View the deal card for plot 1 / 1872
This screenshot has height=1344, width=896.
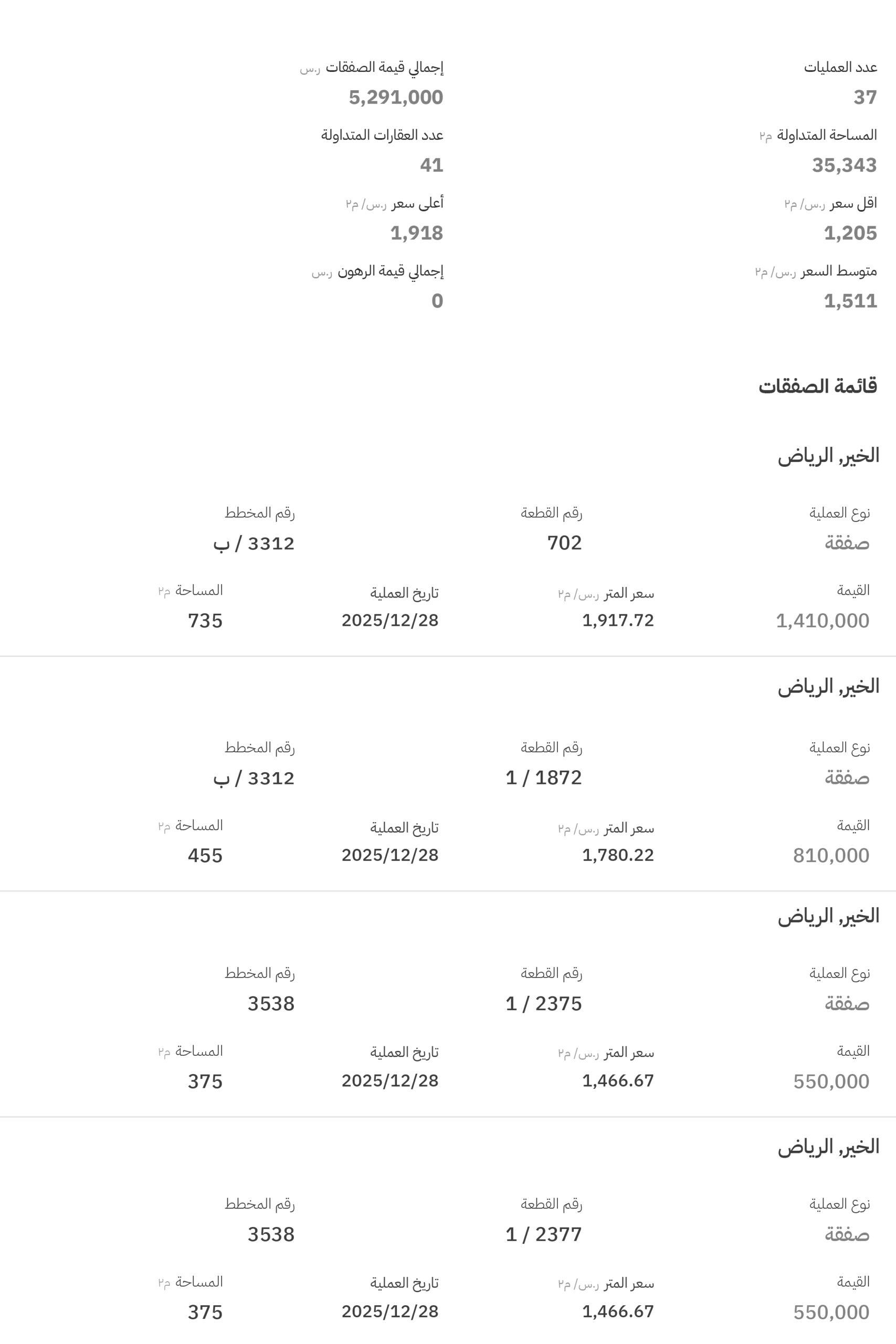tap(828, 686)
